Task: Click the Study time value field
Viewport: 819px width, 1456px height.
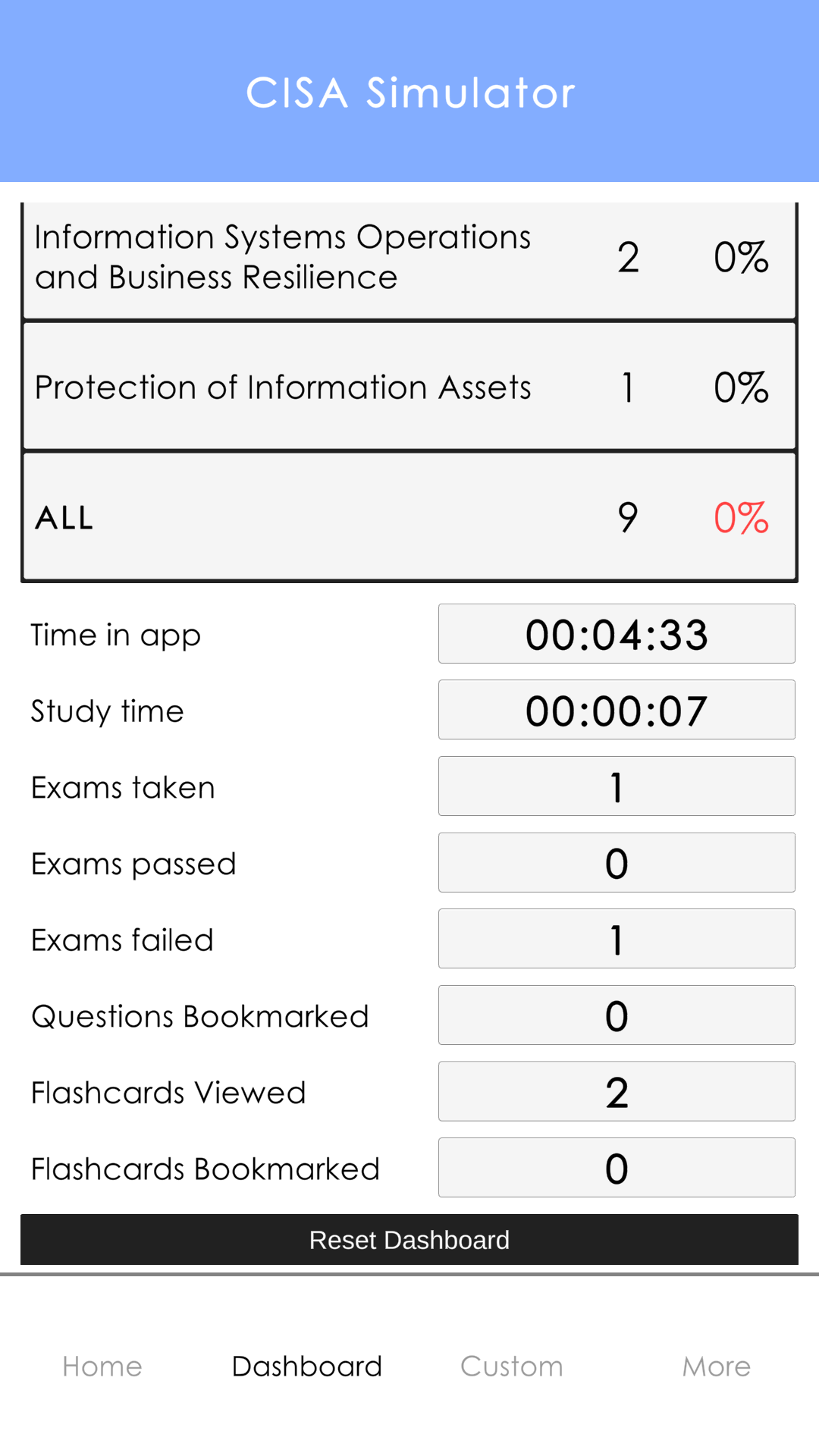Action: coord(617,710)
